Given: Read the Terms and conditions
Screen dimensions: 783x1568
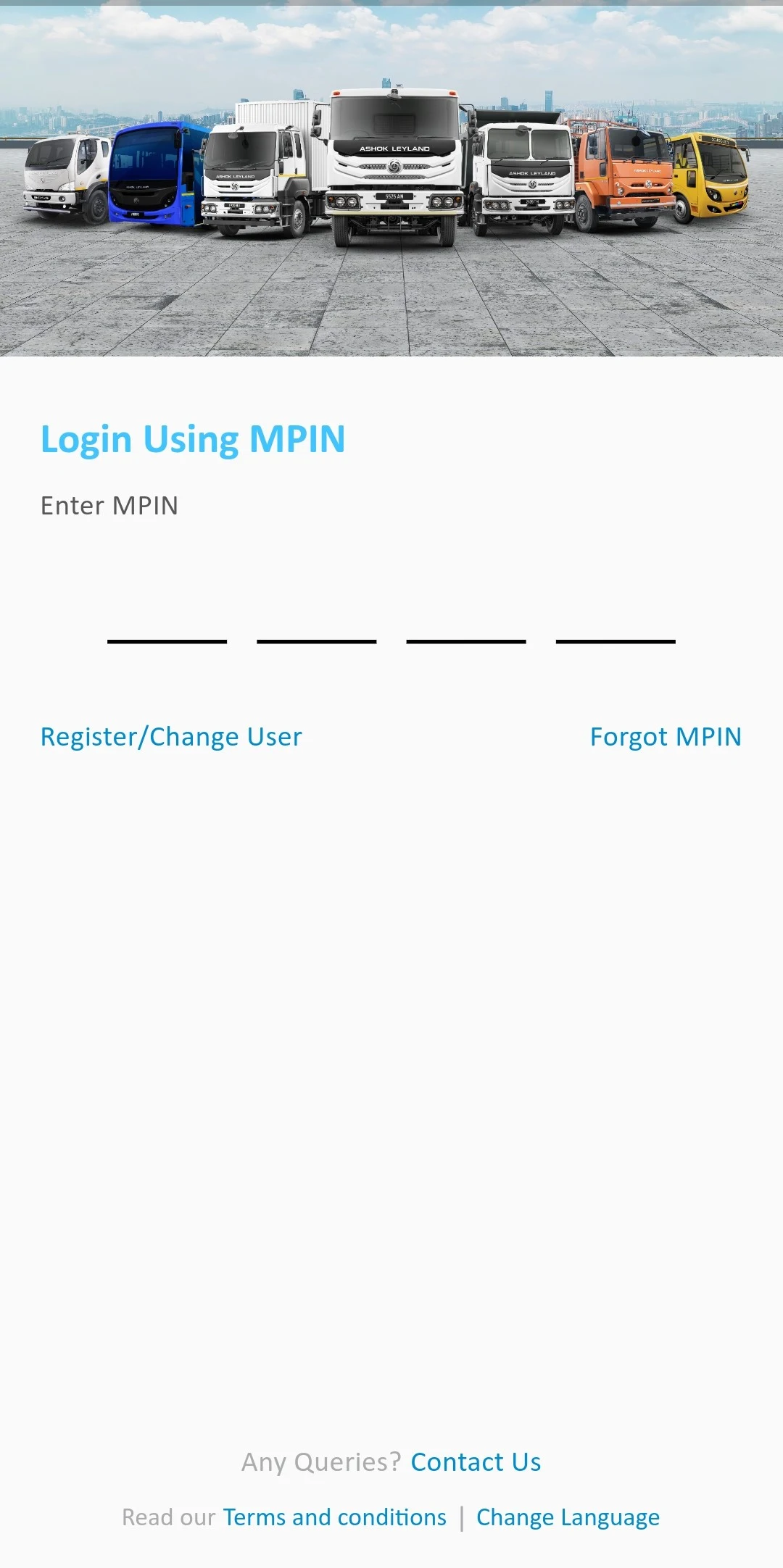Looking at the screenshot, I should tap(334, 1517).
